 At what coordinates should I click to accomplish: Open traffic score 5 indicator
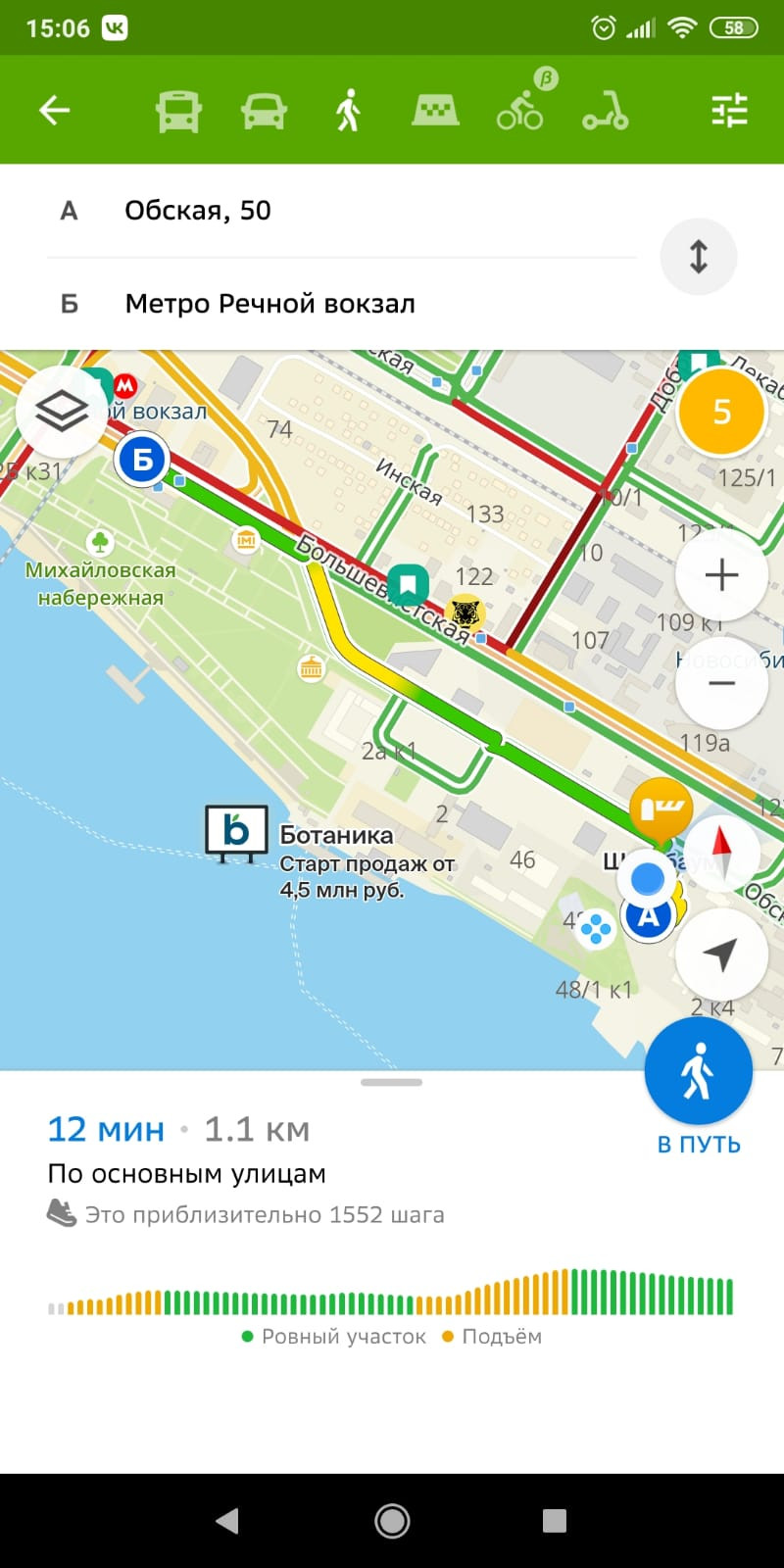coord(721,412)
